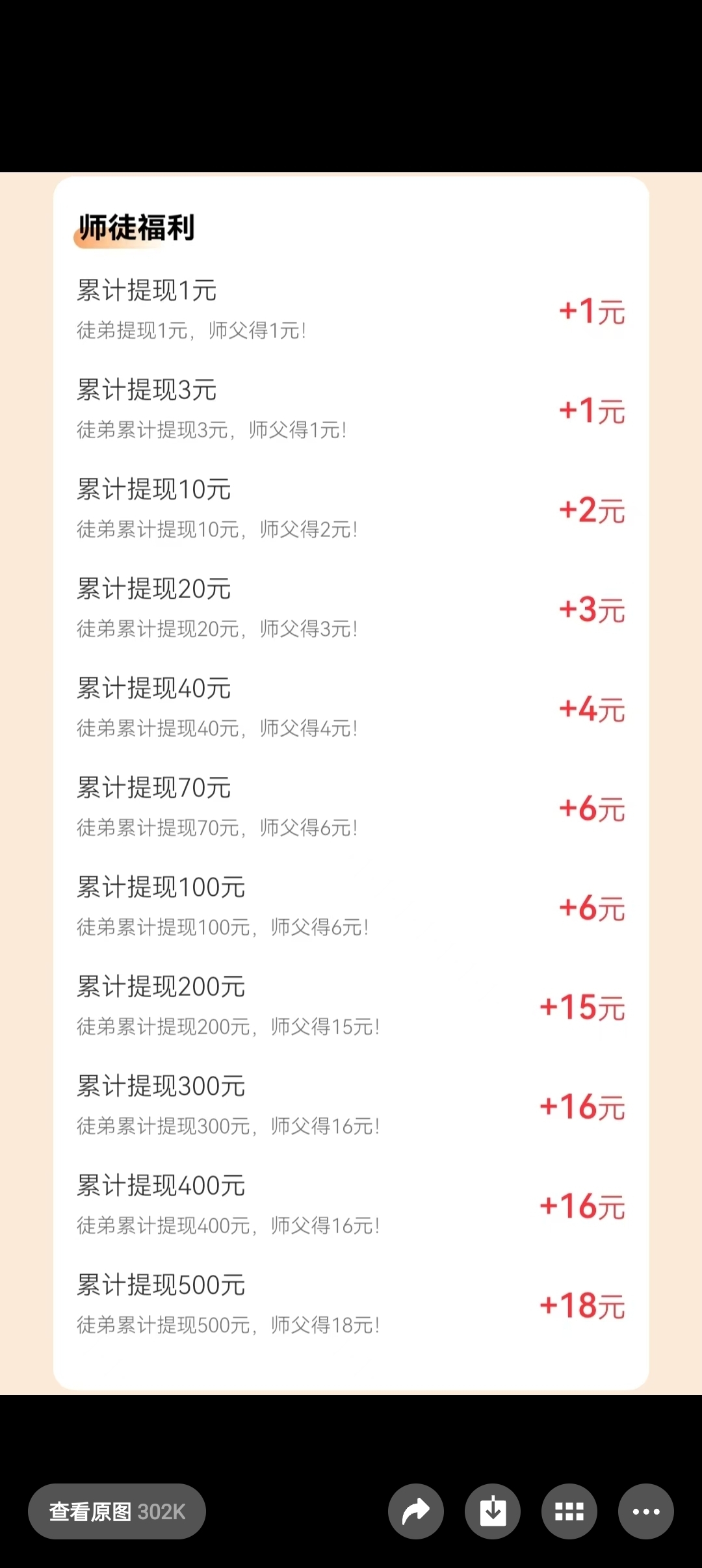Tap the red +6元 next to 累计提现70元
This screenshot has height=1568, width=702.
[x=590, y=809]
